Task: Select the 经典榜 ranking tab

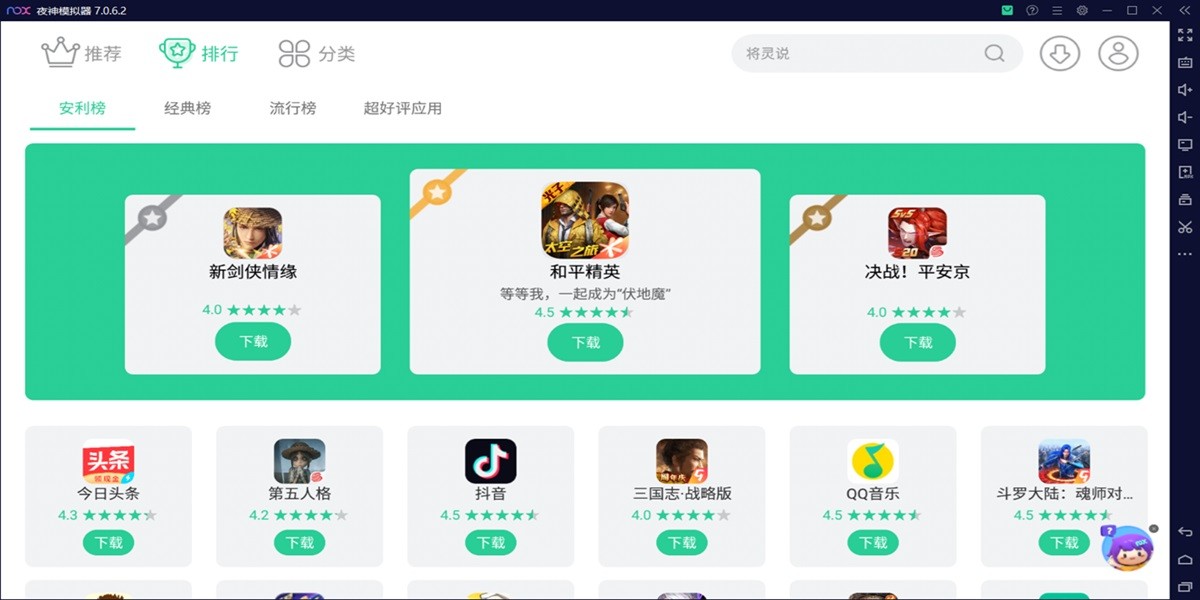Action: pyautogui.click(x=188, y=108)
